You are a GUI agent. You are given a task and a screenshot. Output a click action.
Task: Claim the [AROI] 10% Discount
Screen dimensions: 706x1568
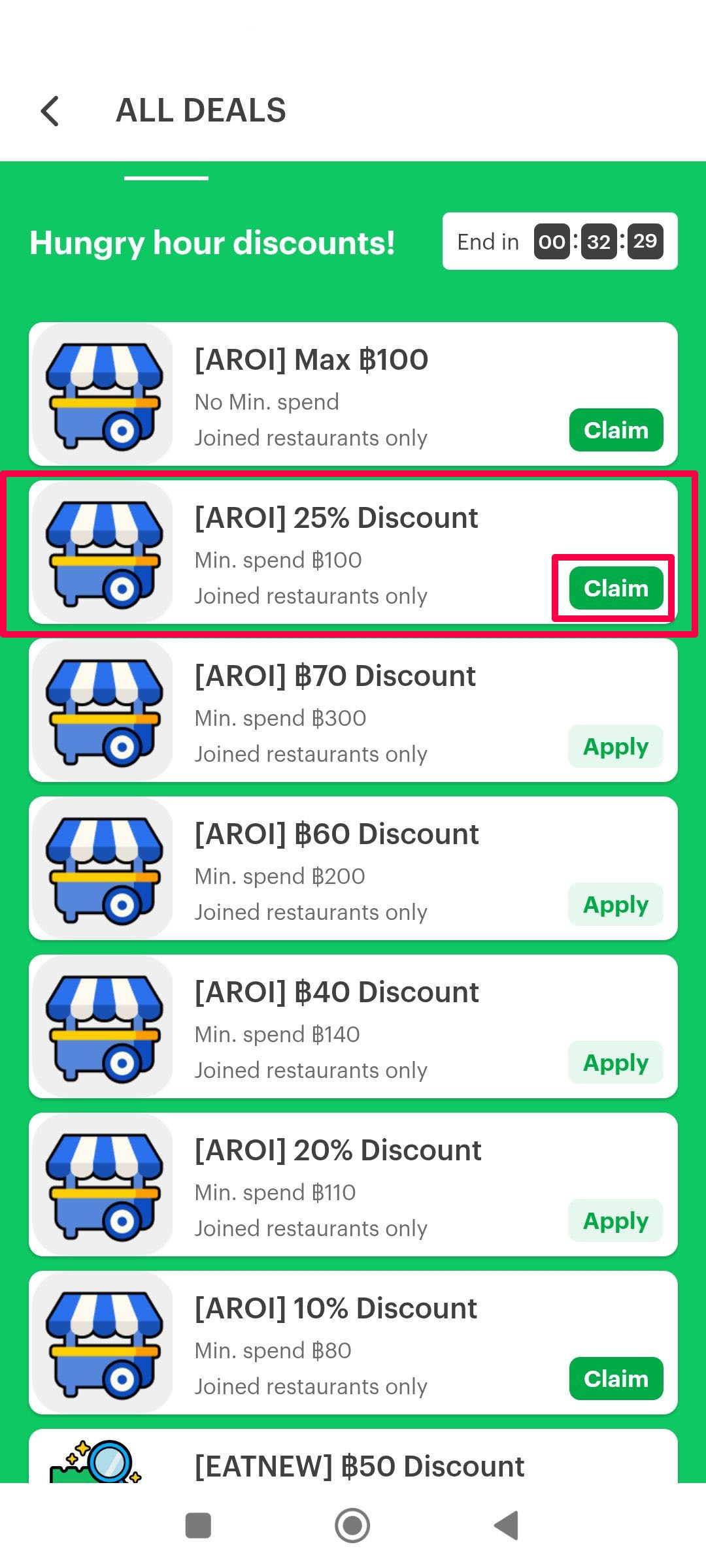point(615,1379)
